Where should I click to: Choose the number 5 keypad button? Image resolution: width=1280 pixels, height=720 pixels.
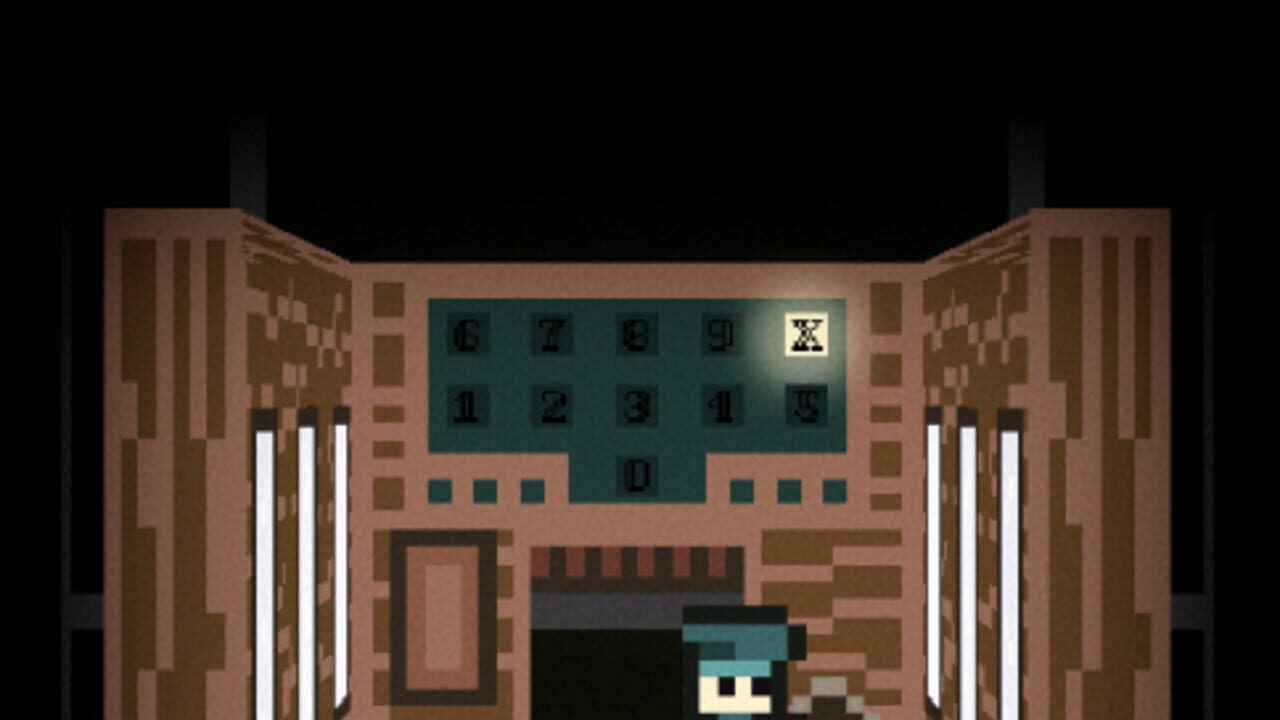click(806, 406)
